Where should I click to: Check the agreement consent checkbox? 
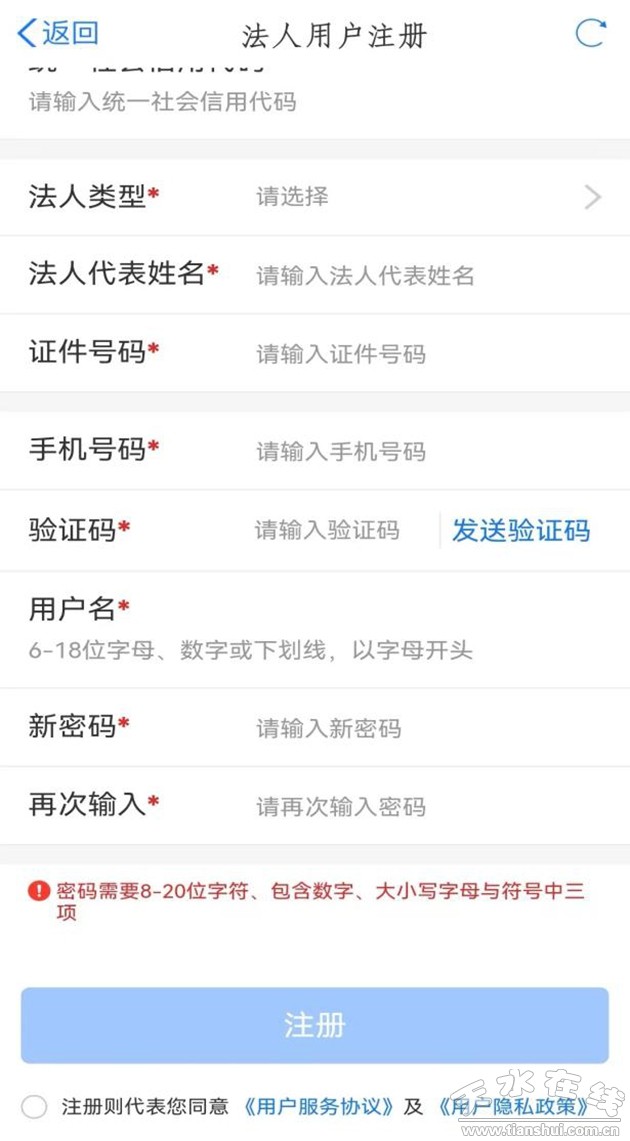(34, 1107)
